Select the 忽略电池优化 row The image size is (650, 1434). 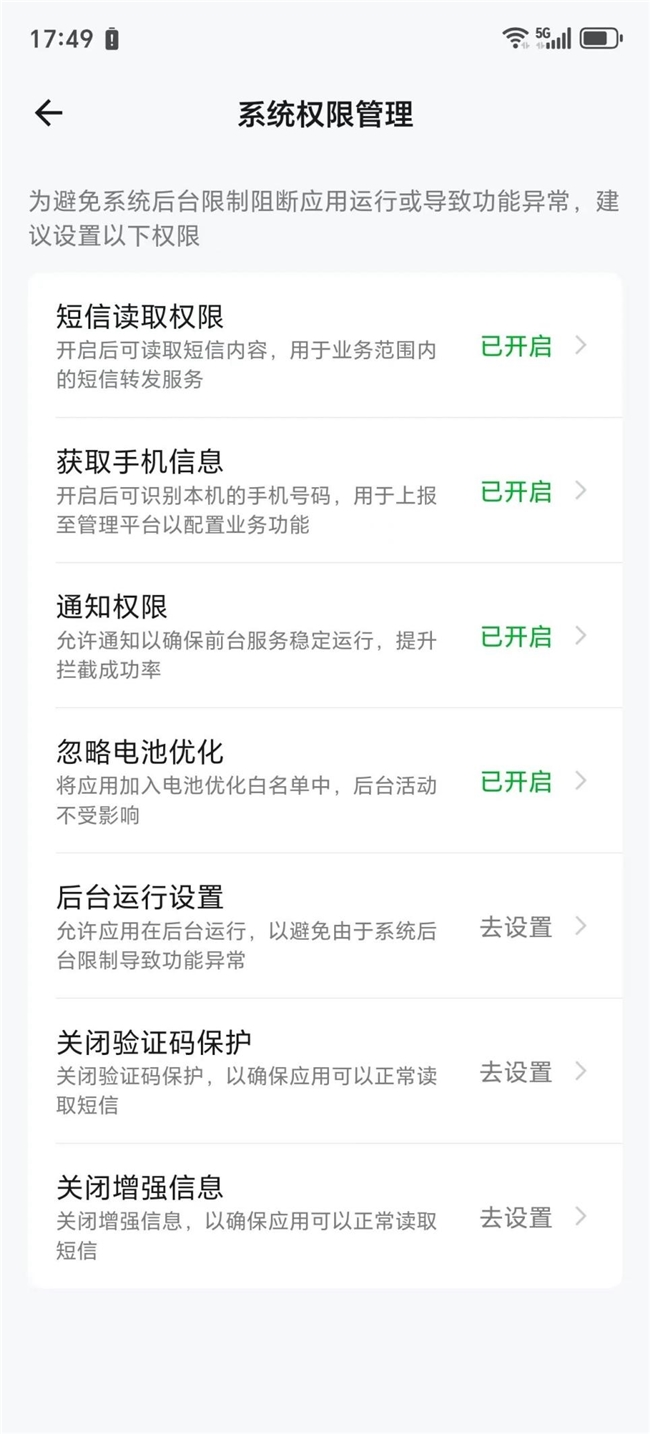(x=325, y=781)
